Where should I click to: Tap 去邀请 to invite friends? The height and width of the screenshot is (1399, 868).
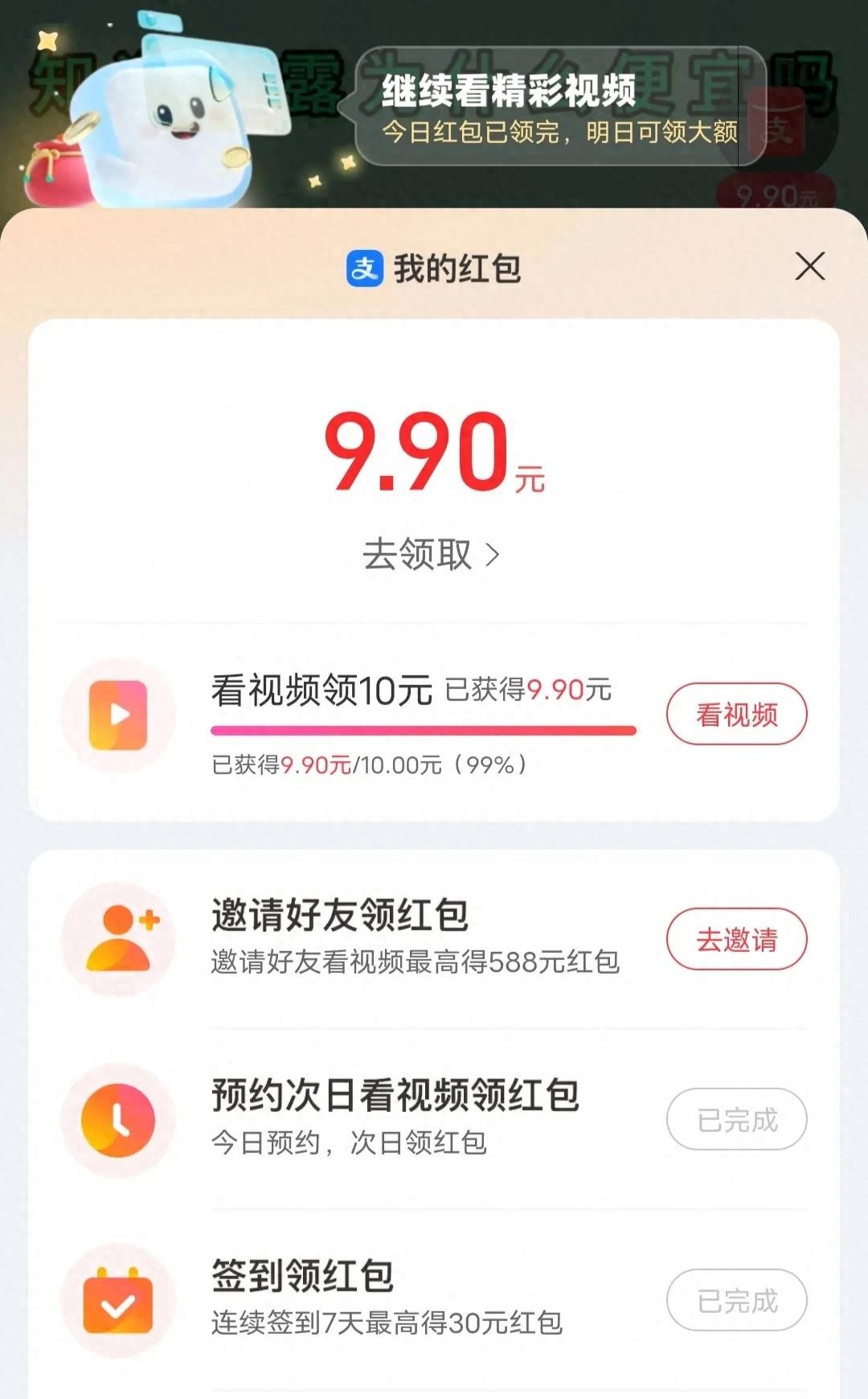click(736, 939)
